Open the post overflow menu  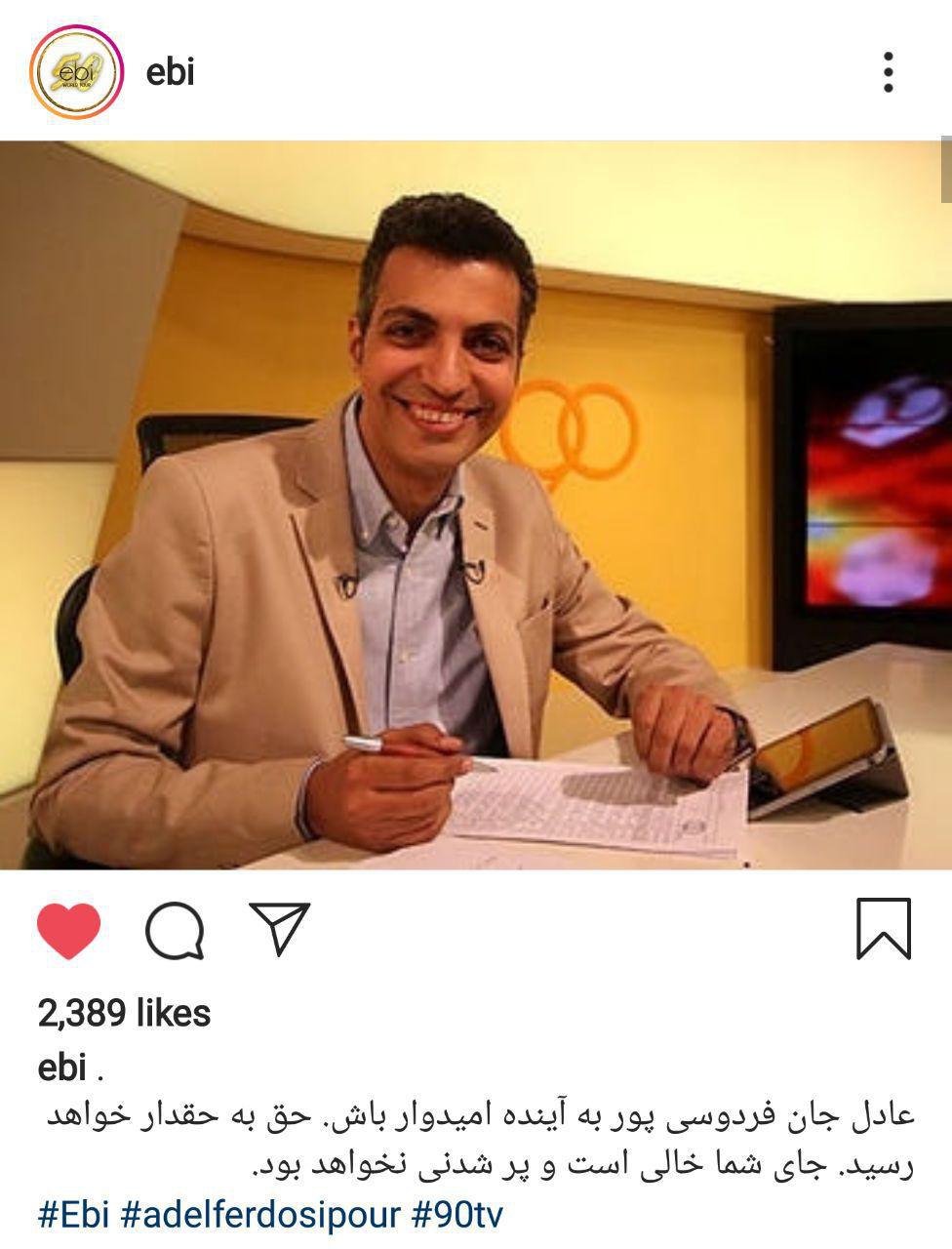pyautogui.click(x=888, y=73)
